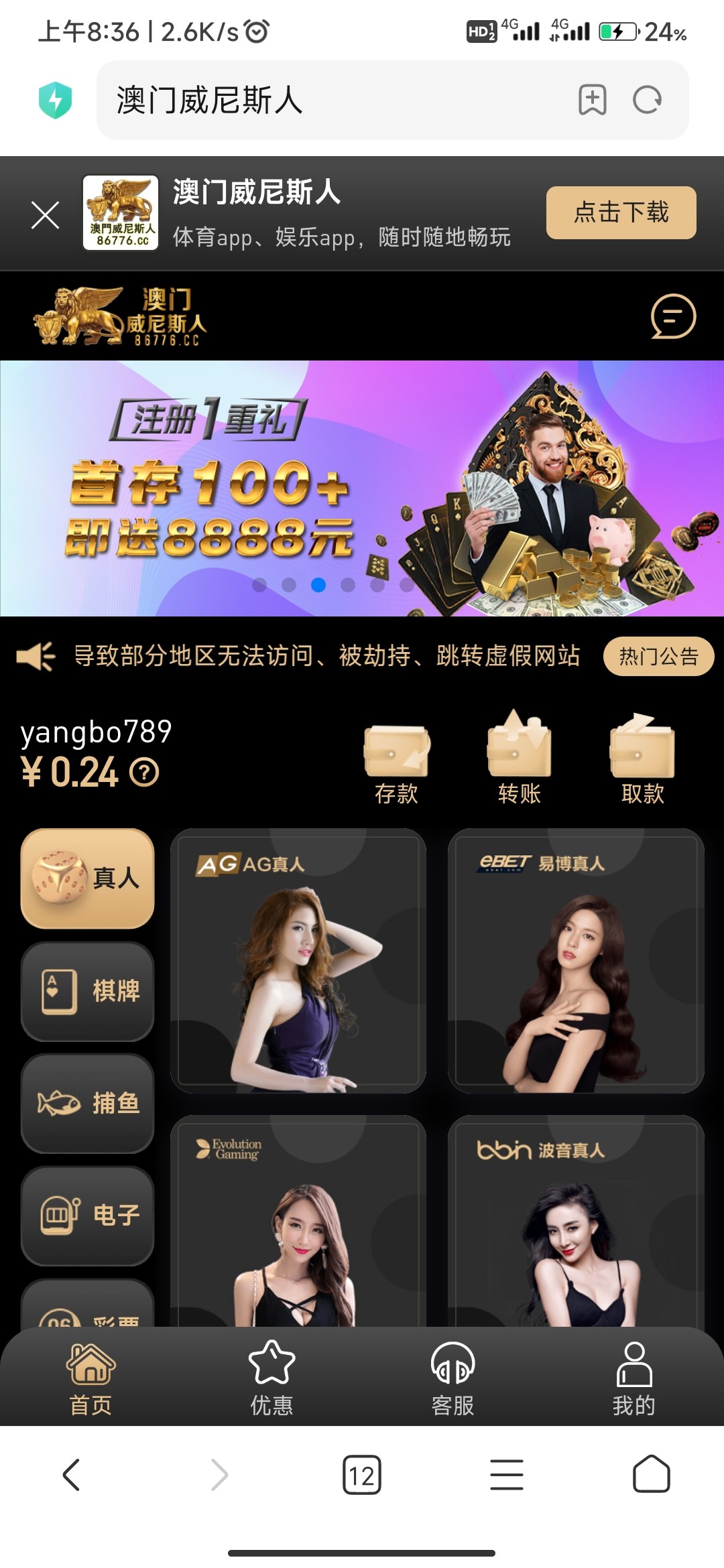
Task: Open the 热门公告 announcements
Action: click(x=658, y=656)
